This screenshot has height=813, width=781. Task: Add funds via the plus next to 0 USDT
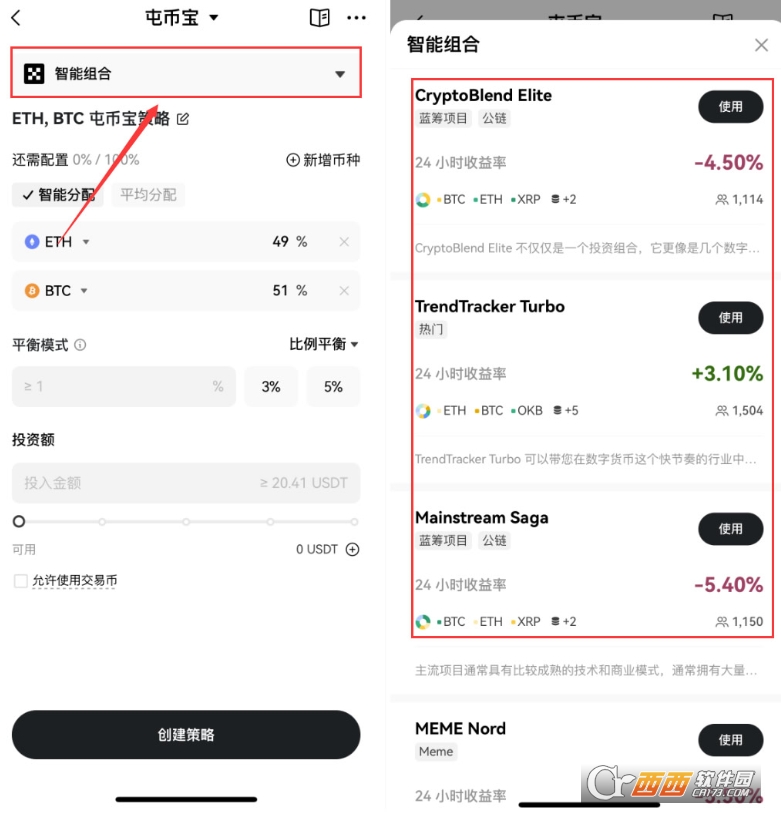(x=352, y=549)
